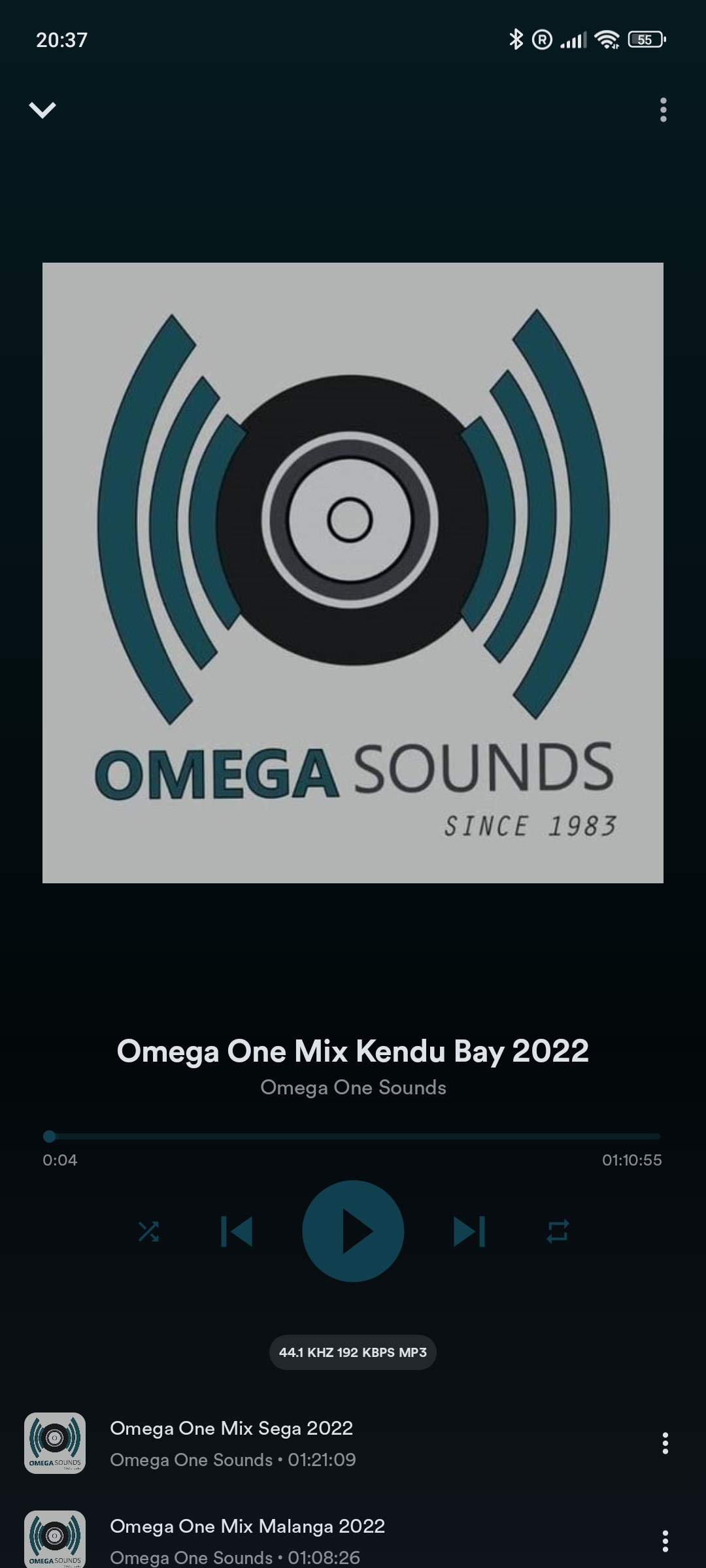This screenshot has width=706, height=1568.
Task: Play Omega One Mix Kendu Bay 2022
Action: pyautogui.click(x=353, y=1231)
